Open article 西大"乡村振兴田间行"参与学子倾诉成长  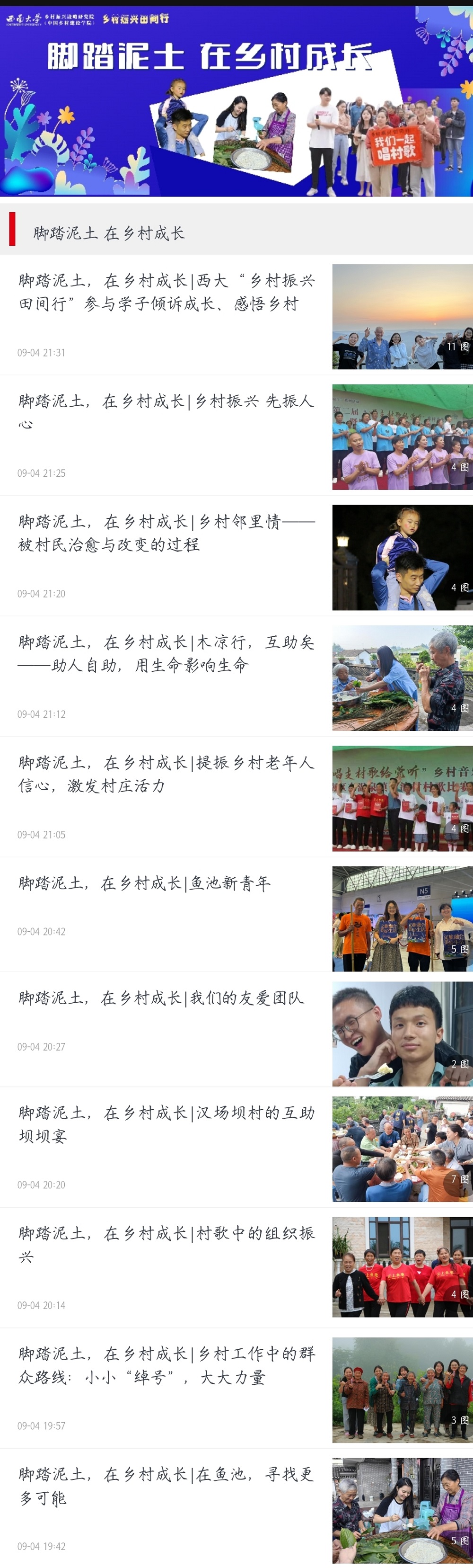[166, 292]
